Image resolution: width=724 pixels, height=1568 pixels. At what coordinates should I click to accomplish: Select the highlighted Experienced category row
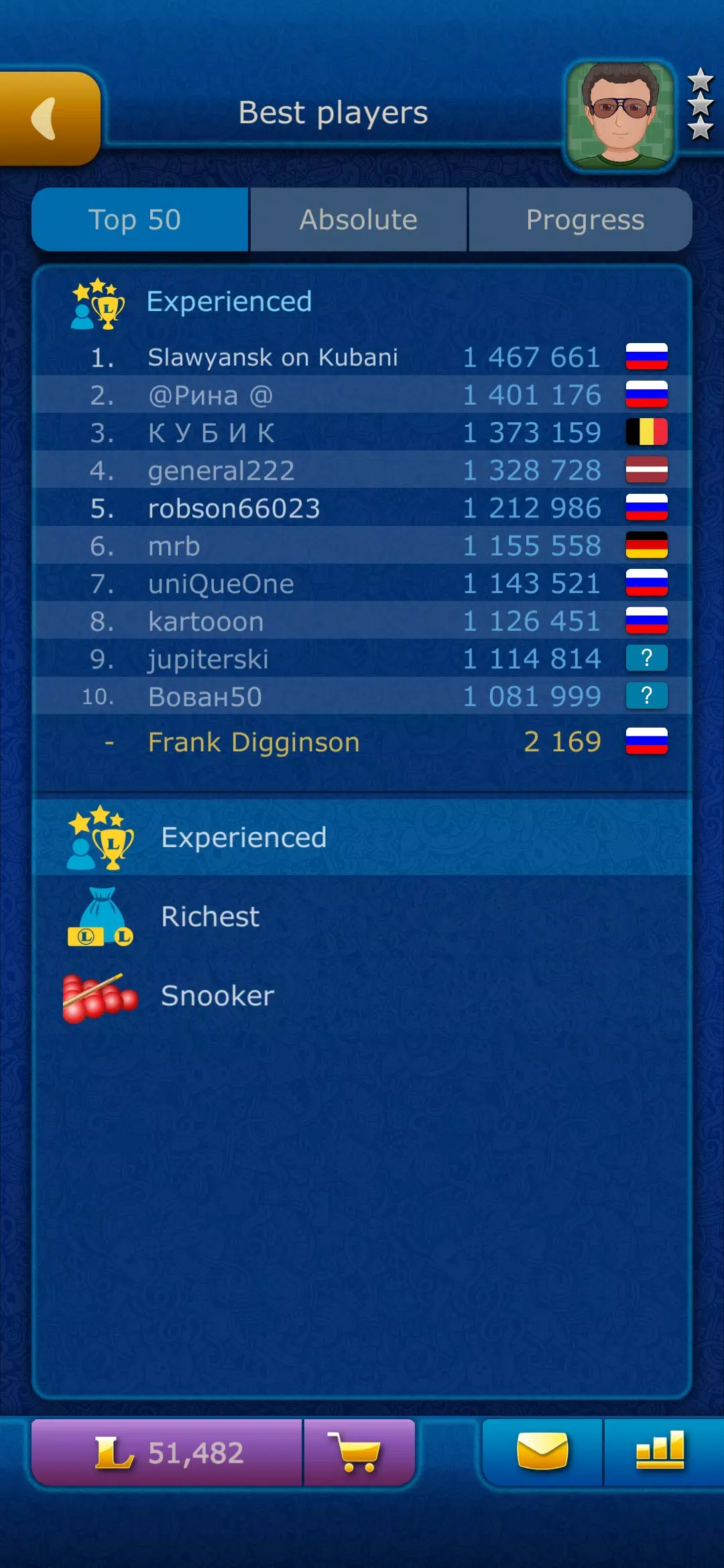pyautogui.click(x=362, y=836)
